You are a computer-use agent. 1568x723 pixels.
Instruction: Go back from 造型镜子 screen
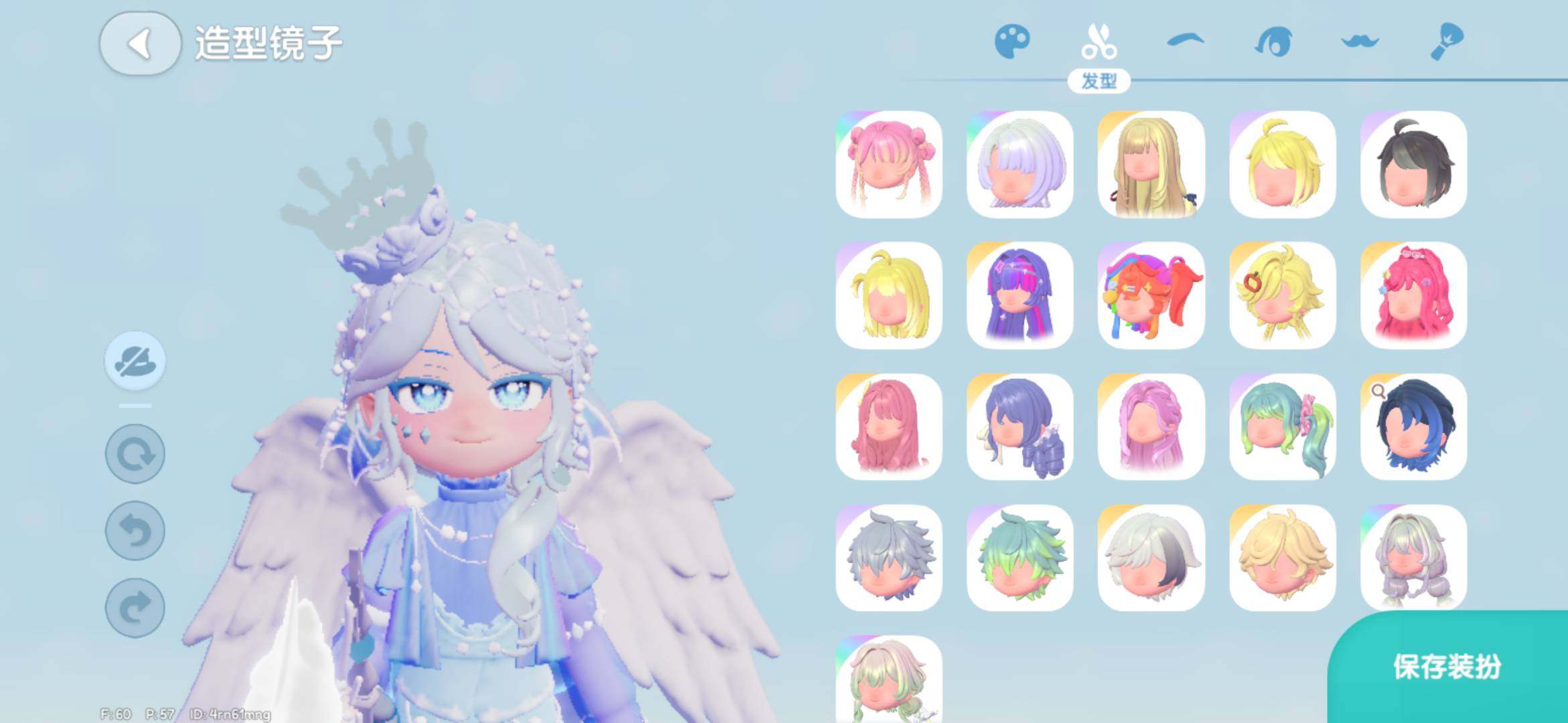(x=139, y=44)
